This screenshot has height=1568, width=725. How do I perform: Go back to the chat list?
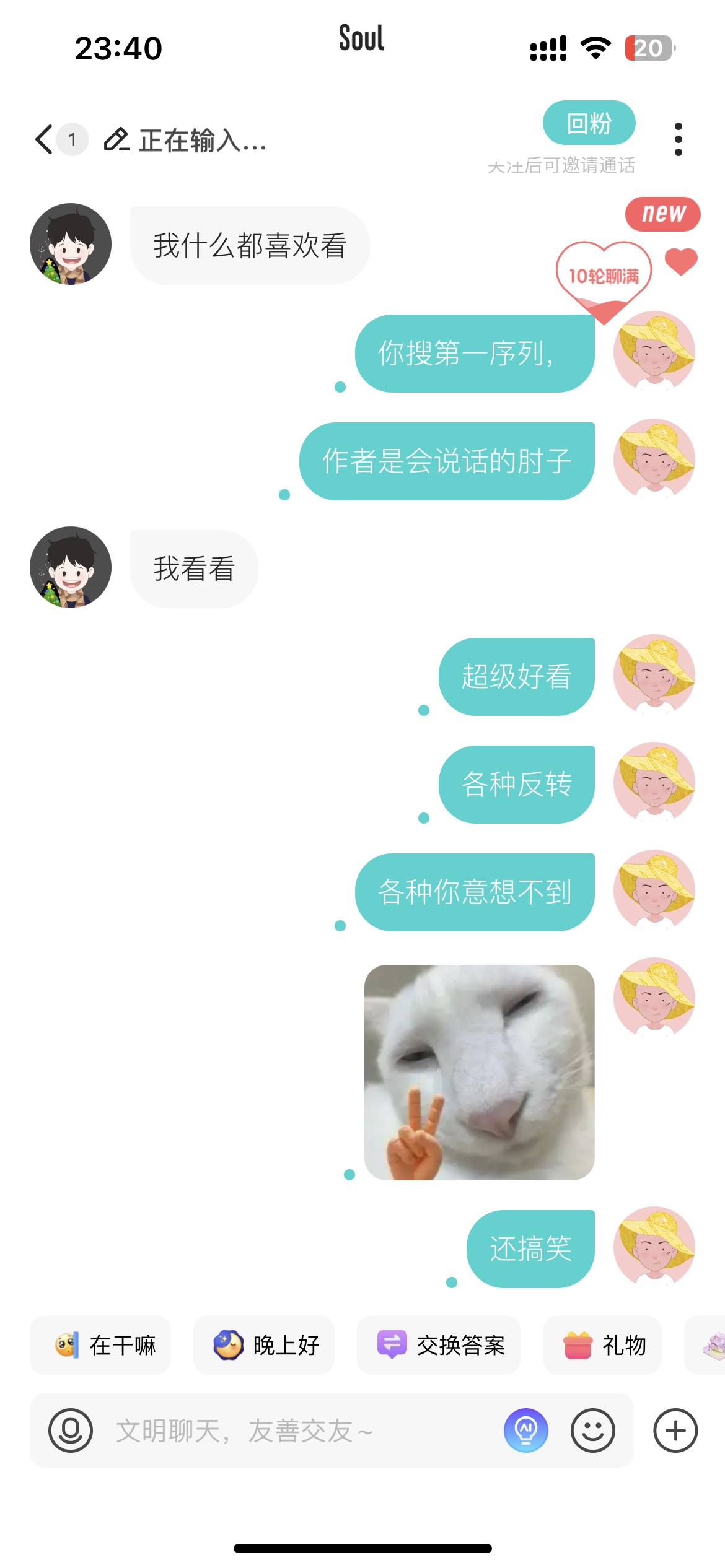(45, 139)
